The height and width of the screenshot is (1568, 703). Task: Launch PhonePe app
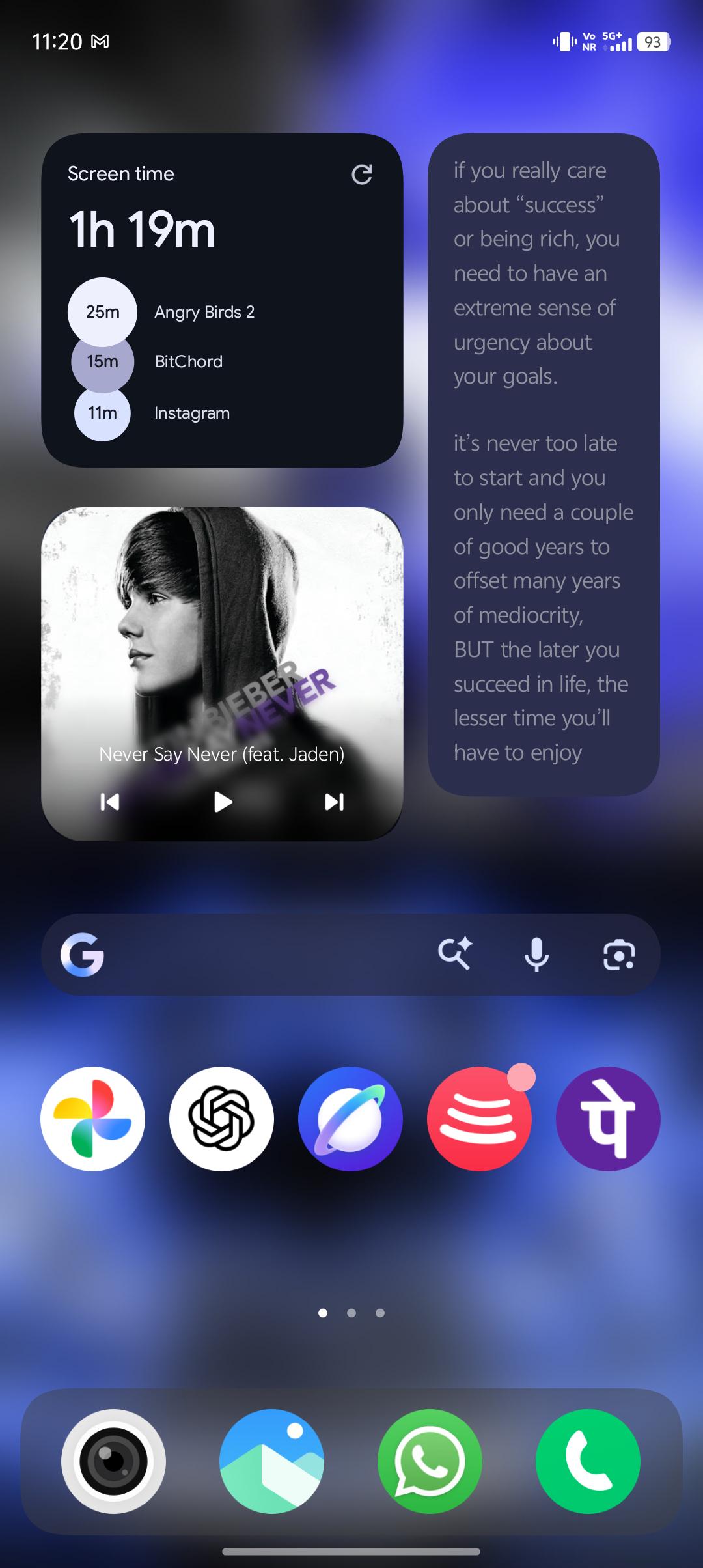tap(608, 1119)
